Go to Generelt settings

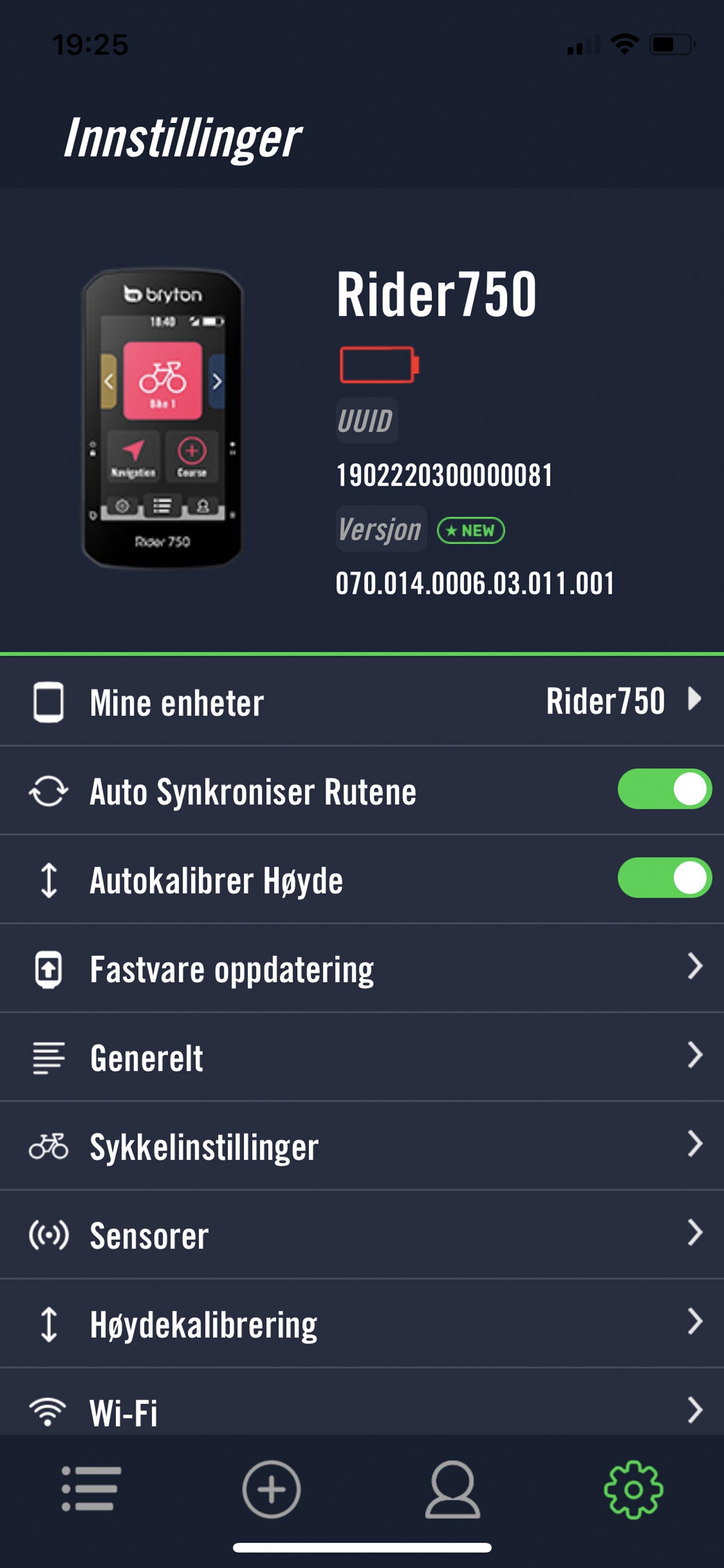pyautogui.click(x=362, y=1057)
